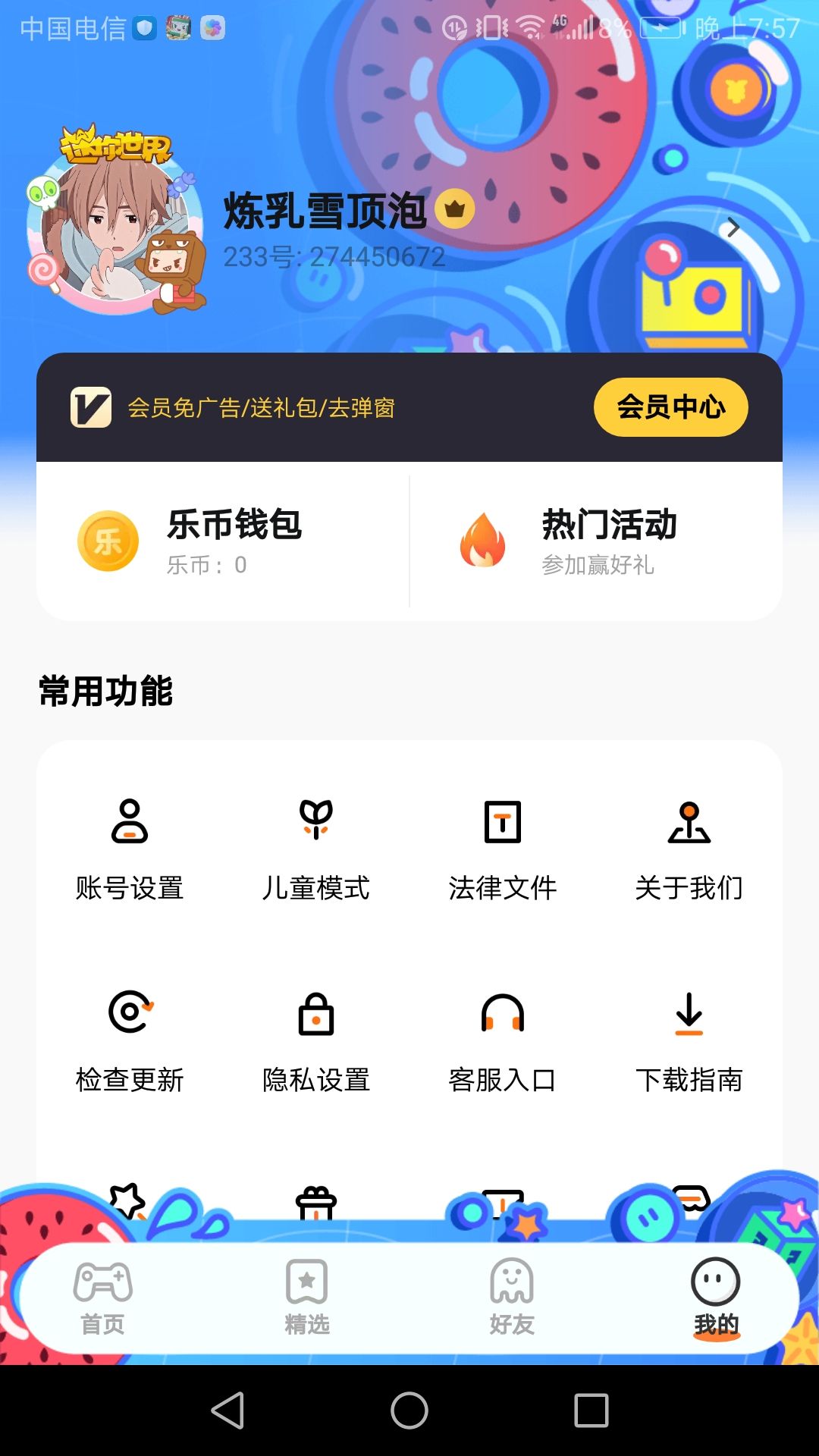View 热门活动 hot events

tap(596, 541)
